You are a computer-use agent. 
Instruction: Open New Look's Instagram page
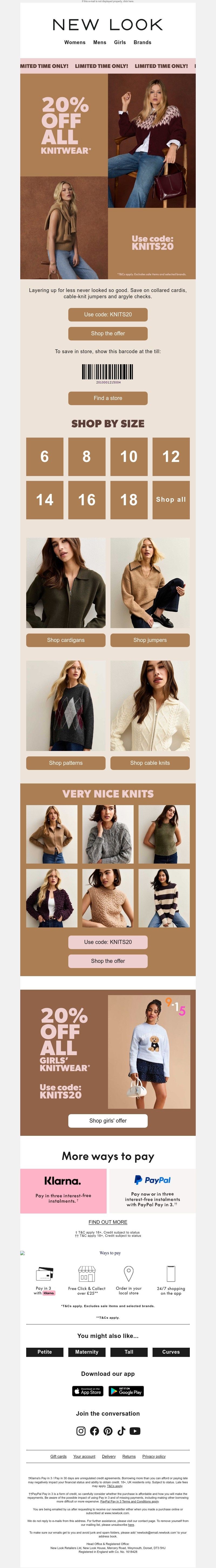coord(81,1431)
